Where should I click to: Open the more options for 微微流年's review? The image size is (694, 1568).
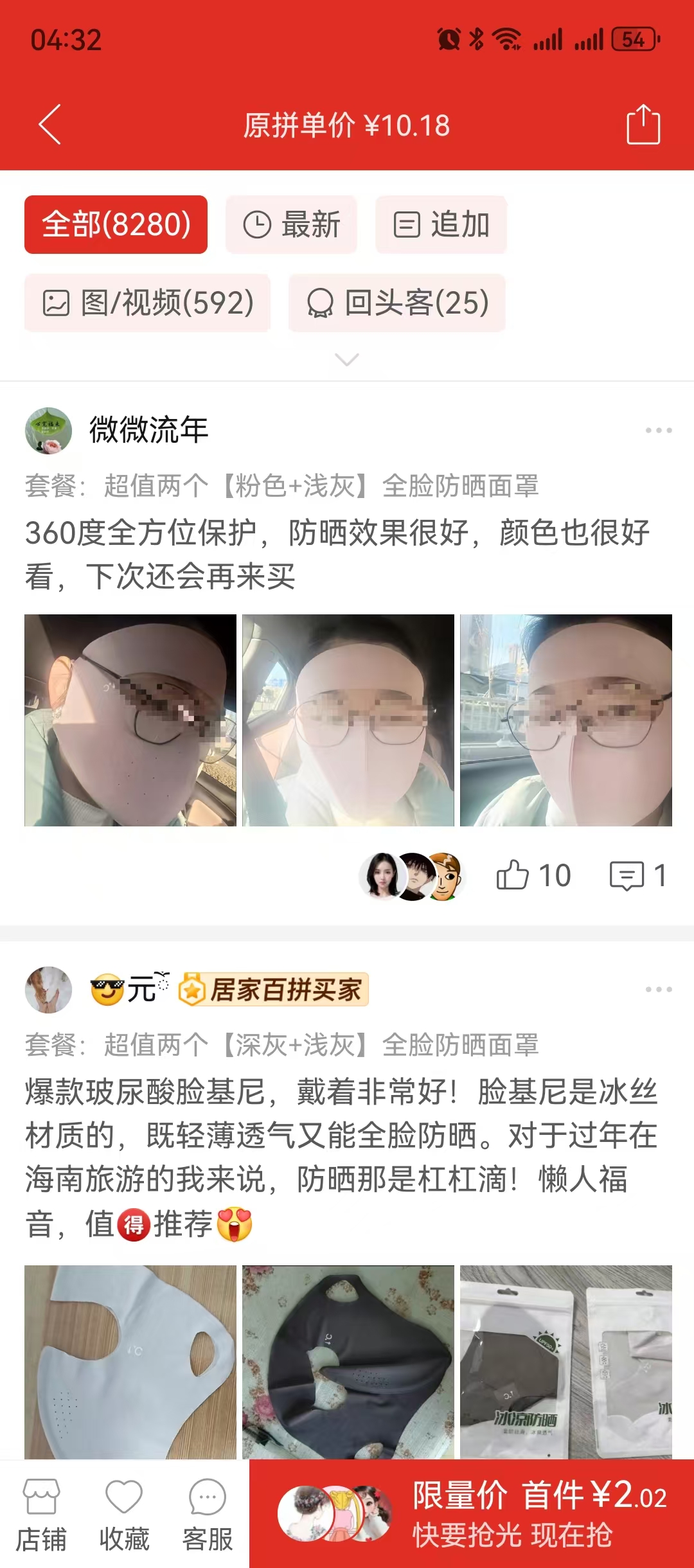click(x=659, y=430)
